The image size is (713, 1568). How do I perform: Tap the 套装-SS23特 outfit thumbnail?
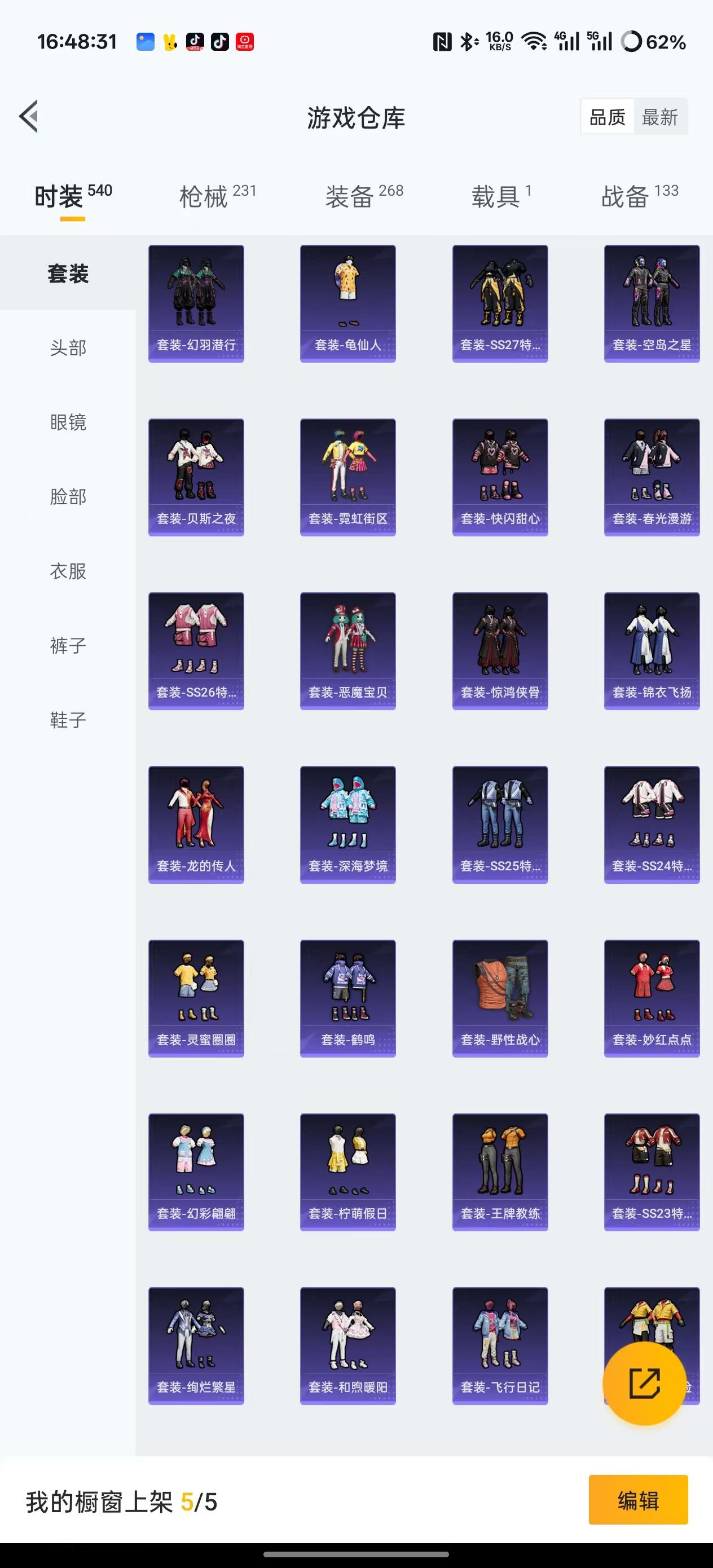coord(651,1171)
